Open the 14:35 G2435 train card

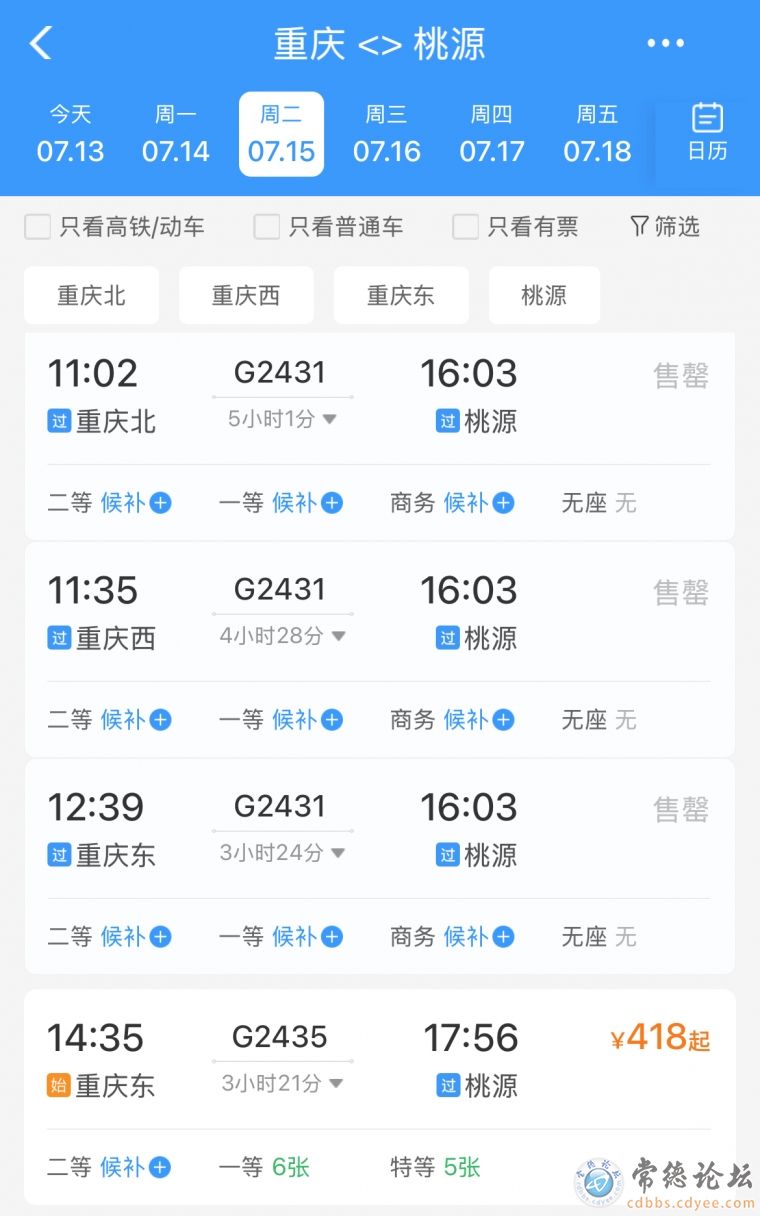pyautogui.click(x=380, y=1097)
